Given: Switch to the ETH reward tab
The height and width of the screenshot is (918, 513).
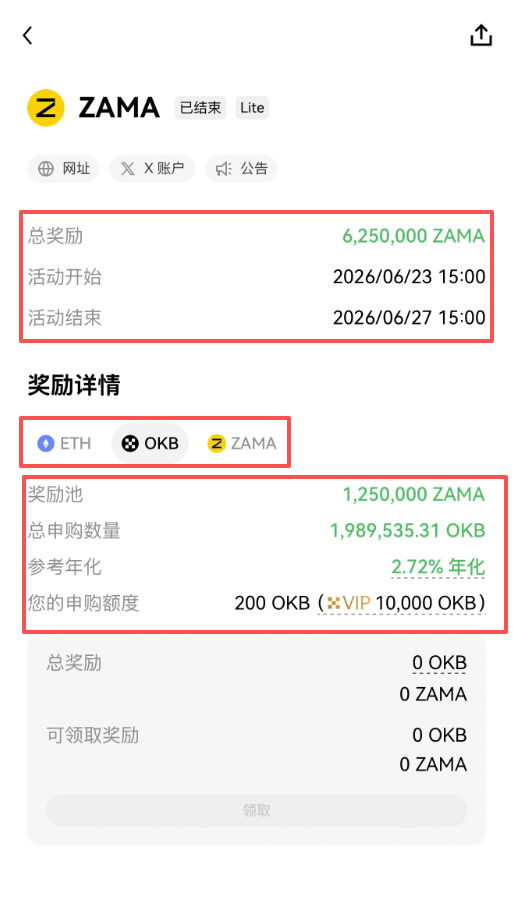Looking at the screenshot, I should (64, 443).
